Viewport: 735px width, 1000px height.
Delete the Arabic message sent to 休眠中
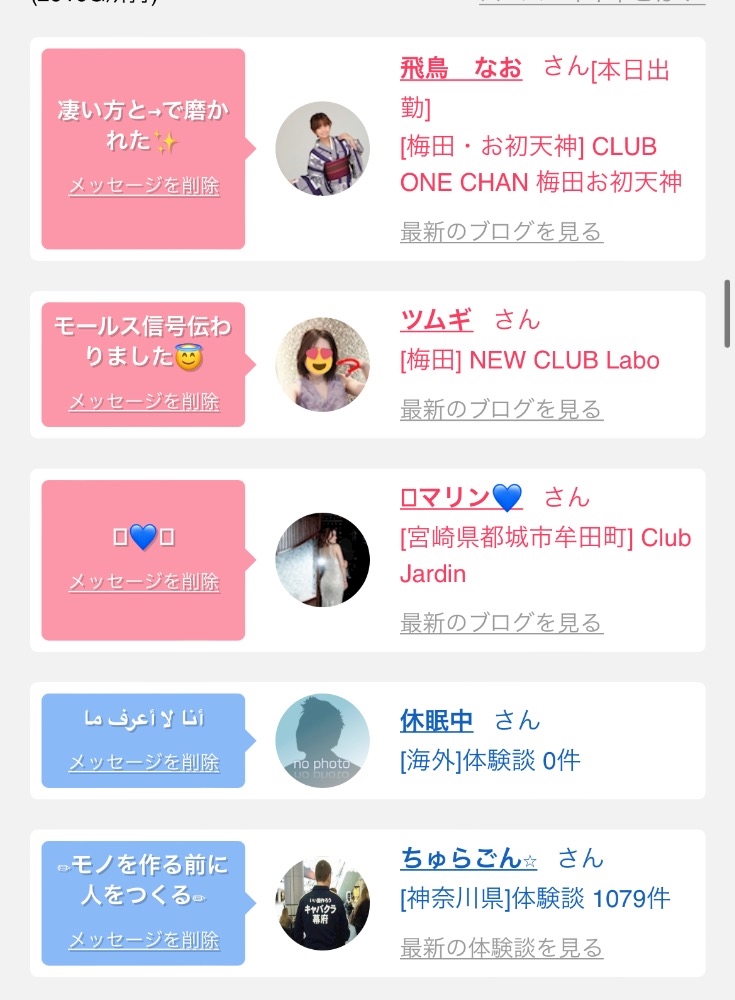pos(144,761)
